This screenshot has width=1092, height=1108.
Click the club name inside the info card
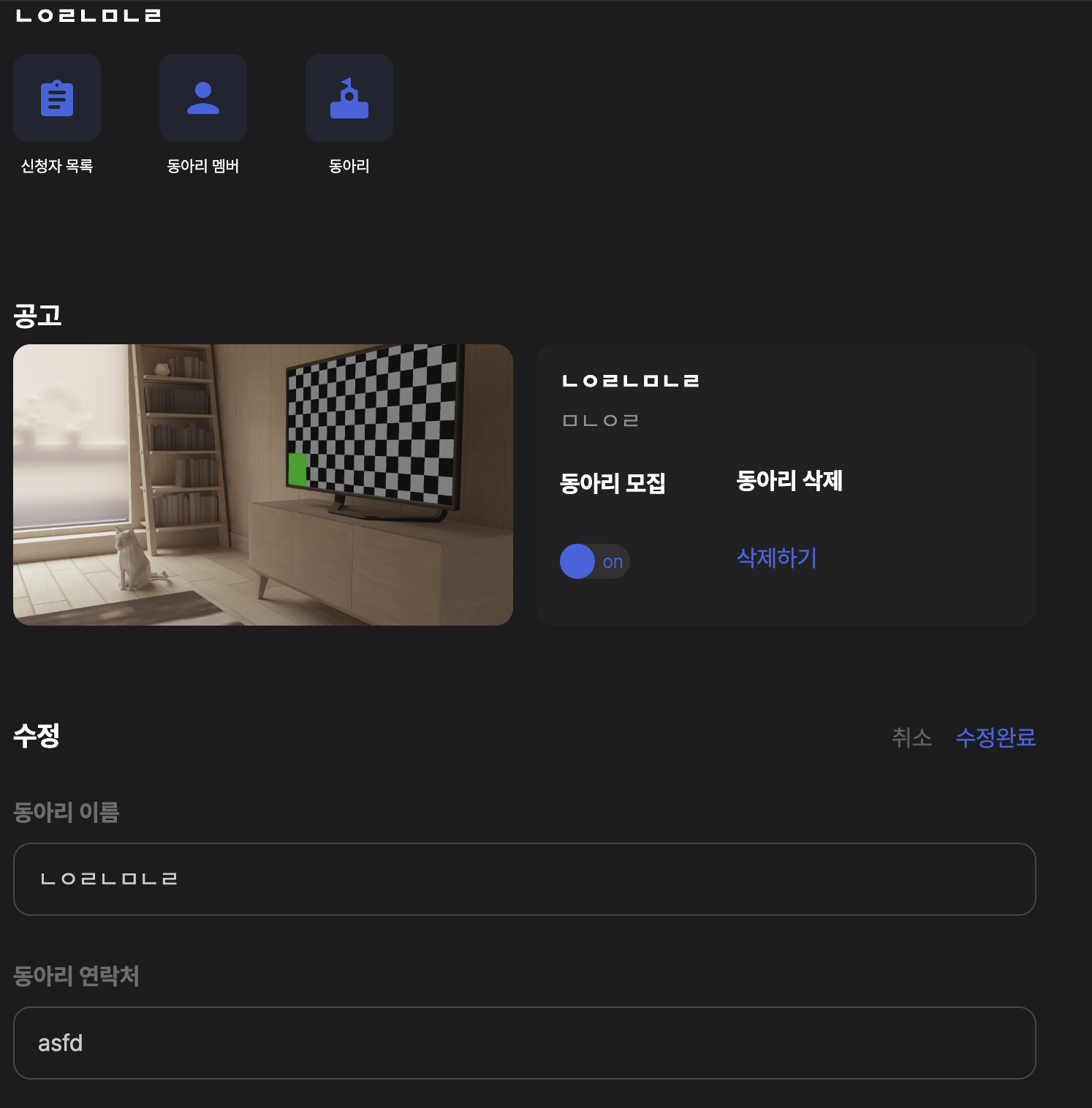click(632, 379)
